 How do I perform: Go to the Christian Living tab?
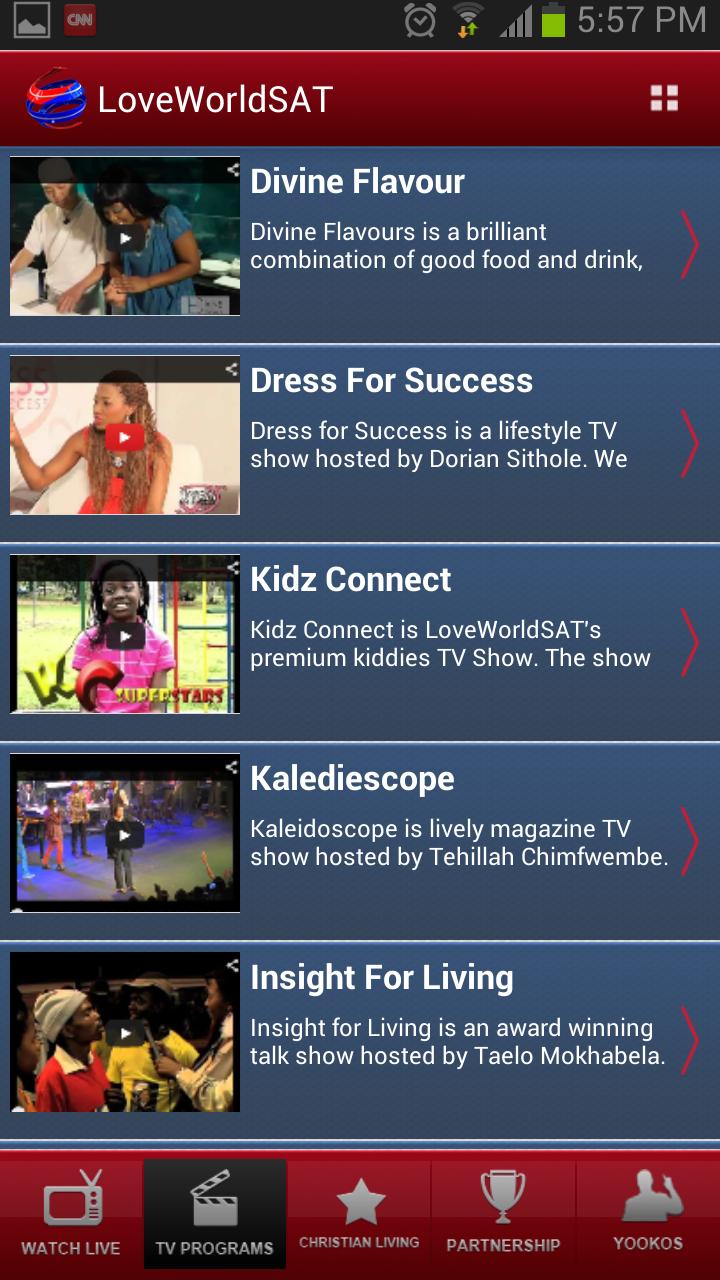coord(359,1214)
